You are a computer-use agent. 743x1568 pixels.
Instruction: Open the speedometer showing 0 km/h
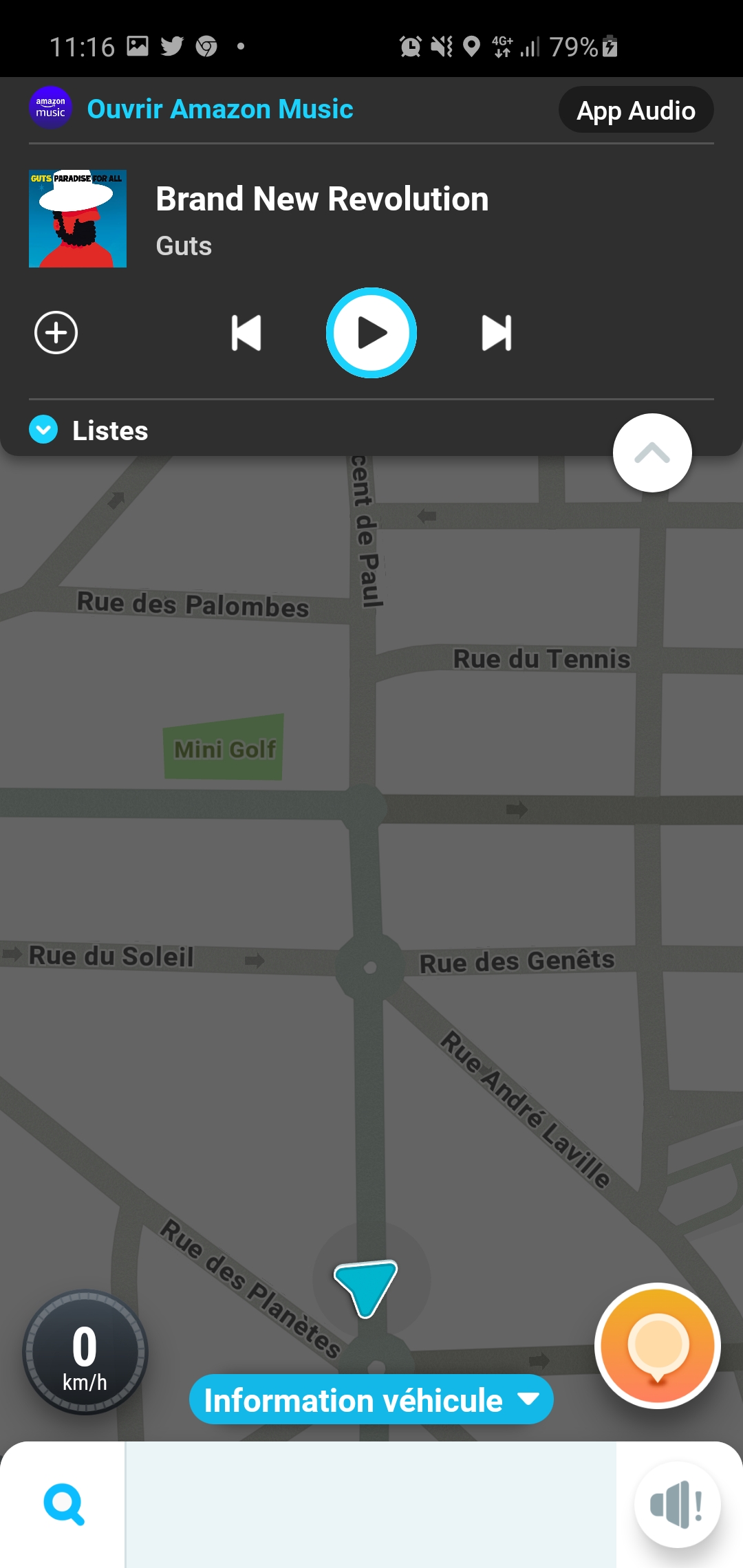point(85,1352)
